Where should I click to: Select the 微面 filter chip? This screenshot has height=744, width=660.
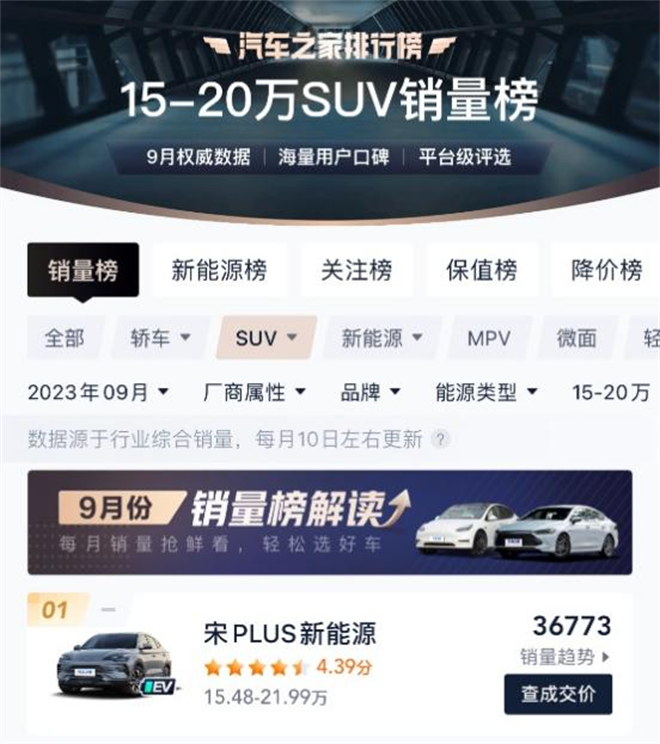tap(576, 338)
